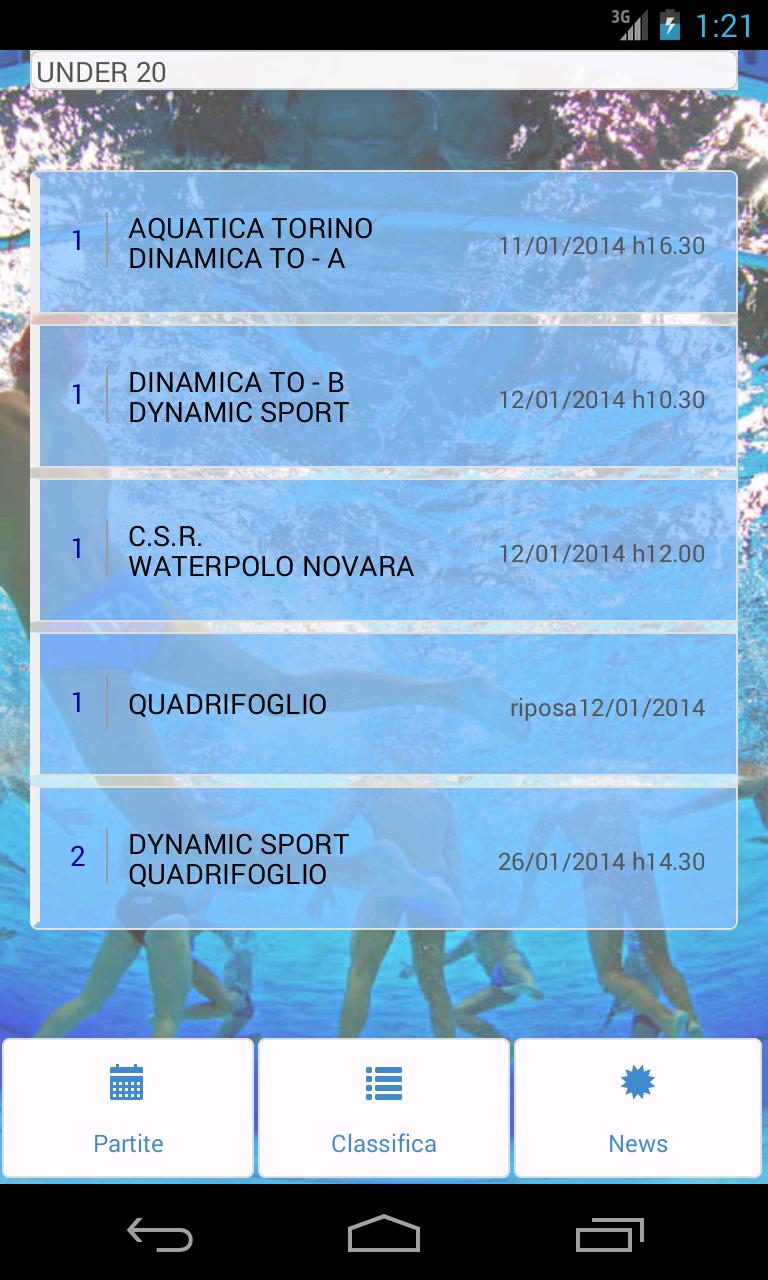Expand the QUADRIFOGLIO riposa entry
Image resolution: width=768 pixels, height=1280 pixels.
coord(384,703)
